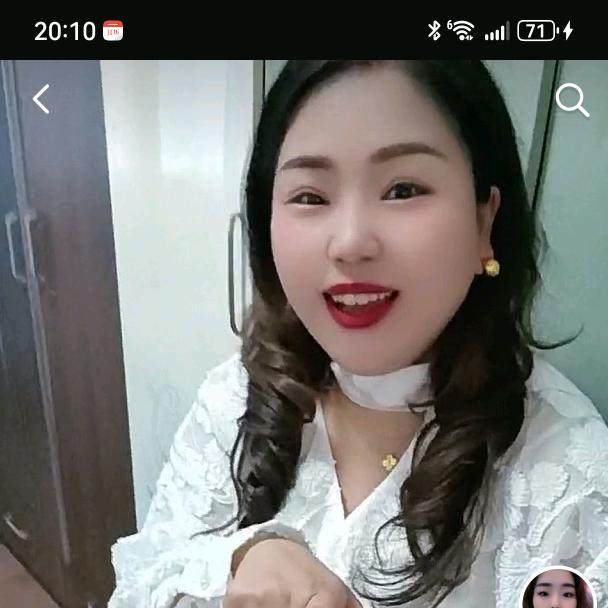Open the search magnifier icon
Screen dimensions: 608x608
(x=572, y=100)
